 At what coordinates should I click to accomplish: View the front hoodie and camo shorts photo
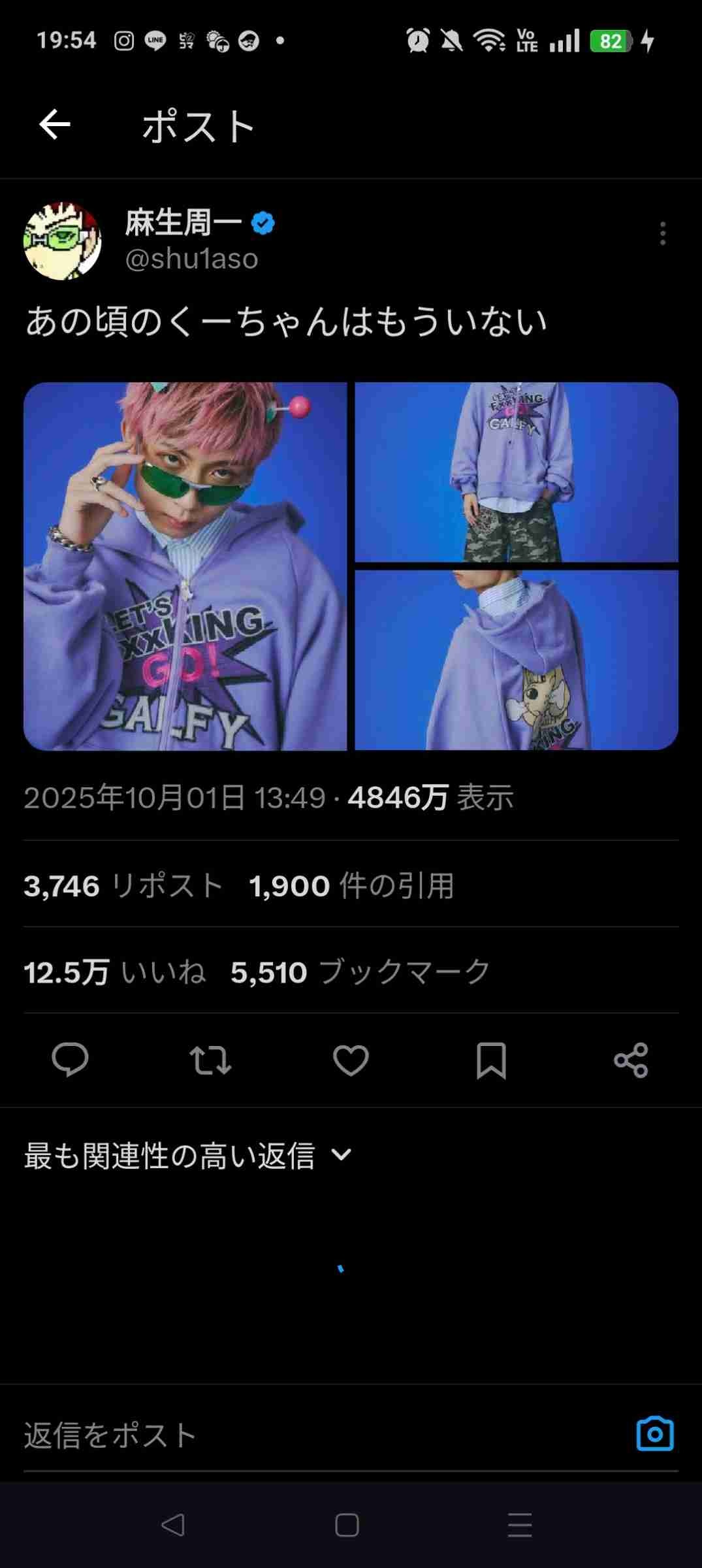516,472
